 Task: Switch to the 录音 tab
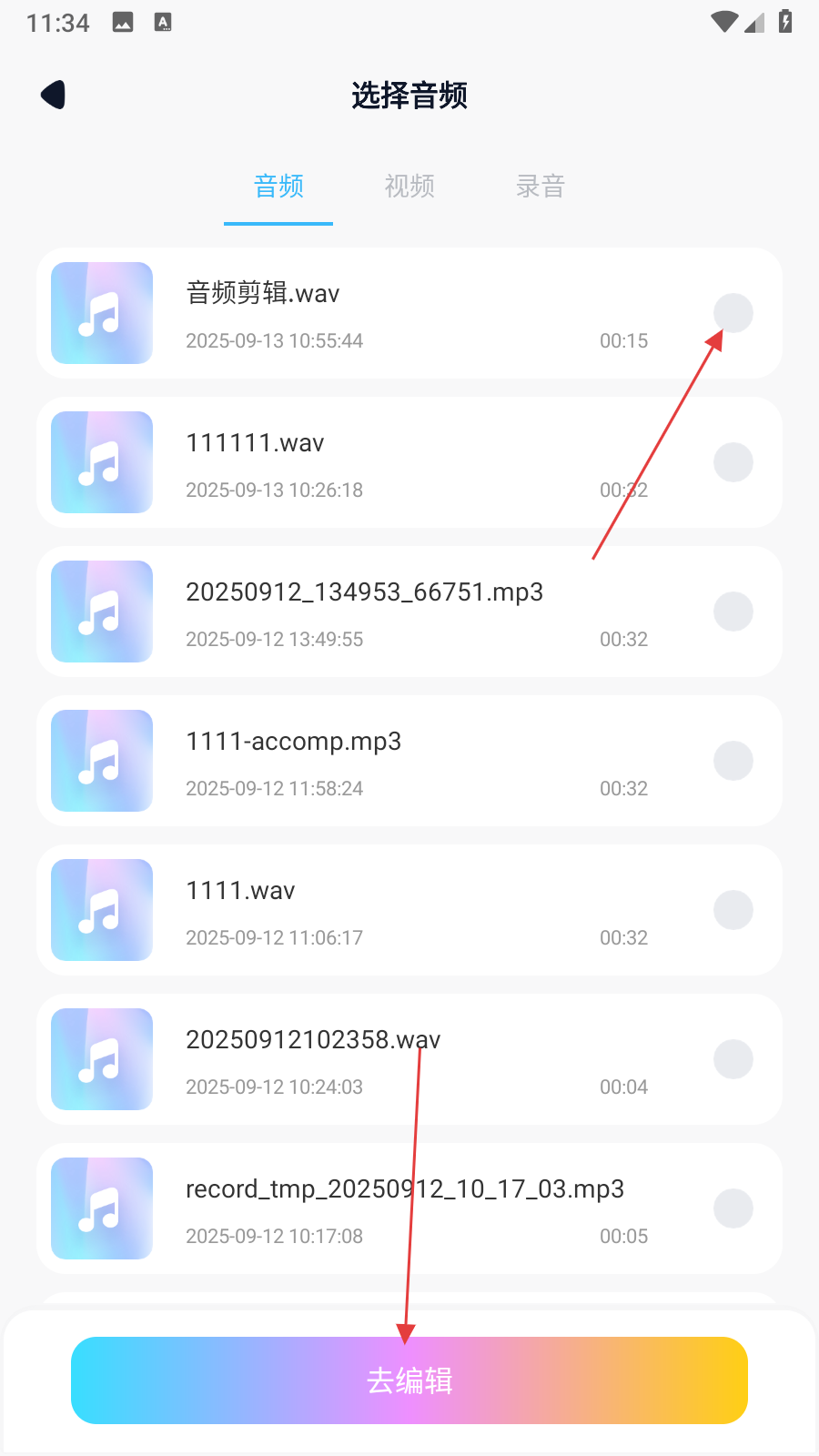pos(541,187)
